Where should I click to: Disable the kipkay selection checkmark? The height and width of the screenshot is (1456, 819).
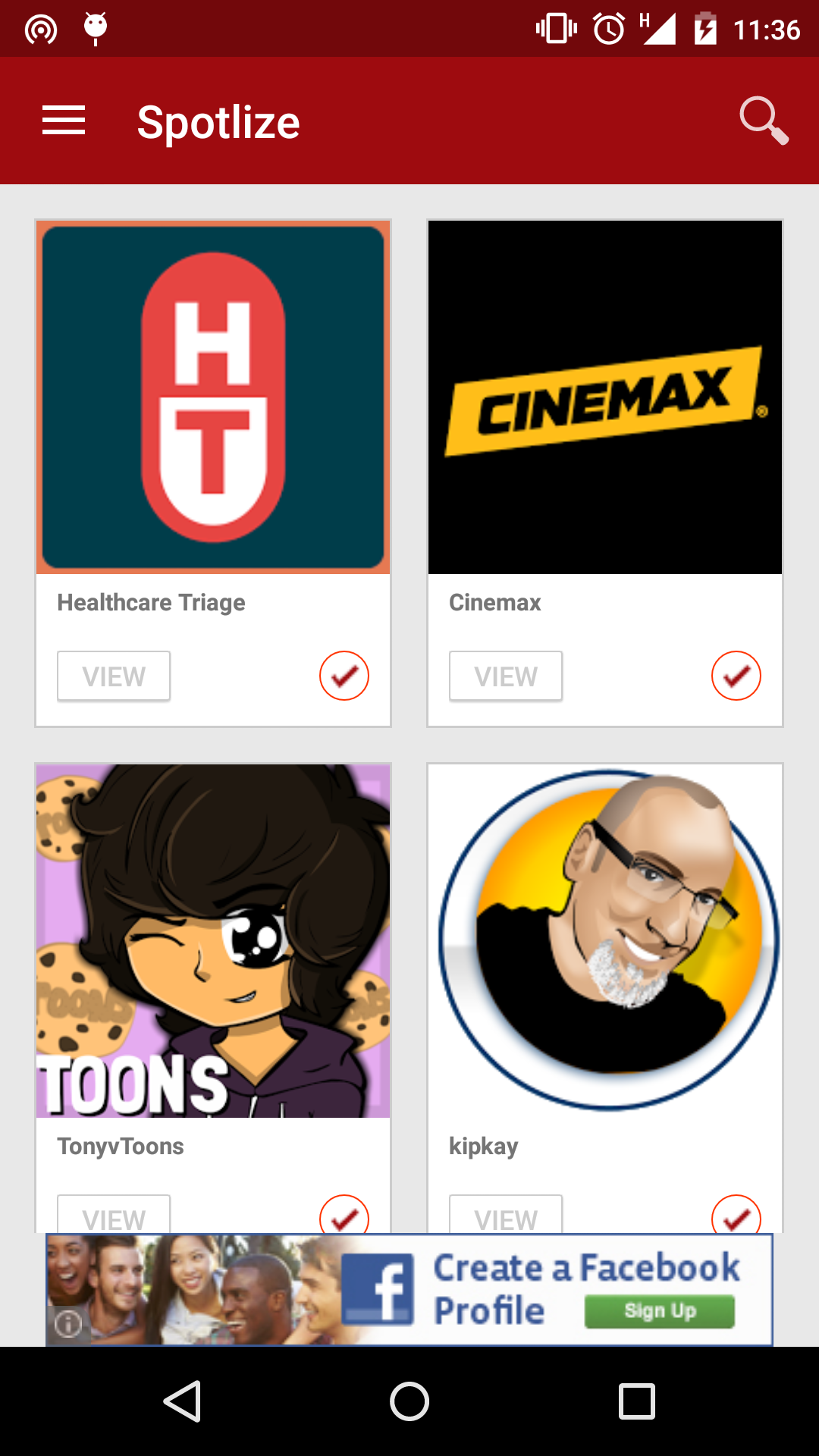pos(736,1217)
